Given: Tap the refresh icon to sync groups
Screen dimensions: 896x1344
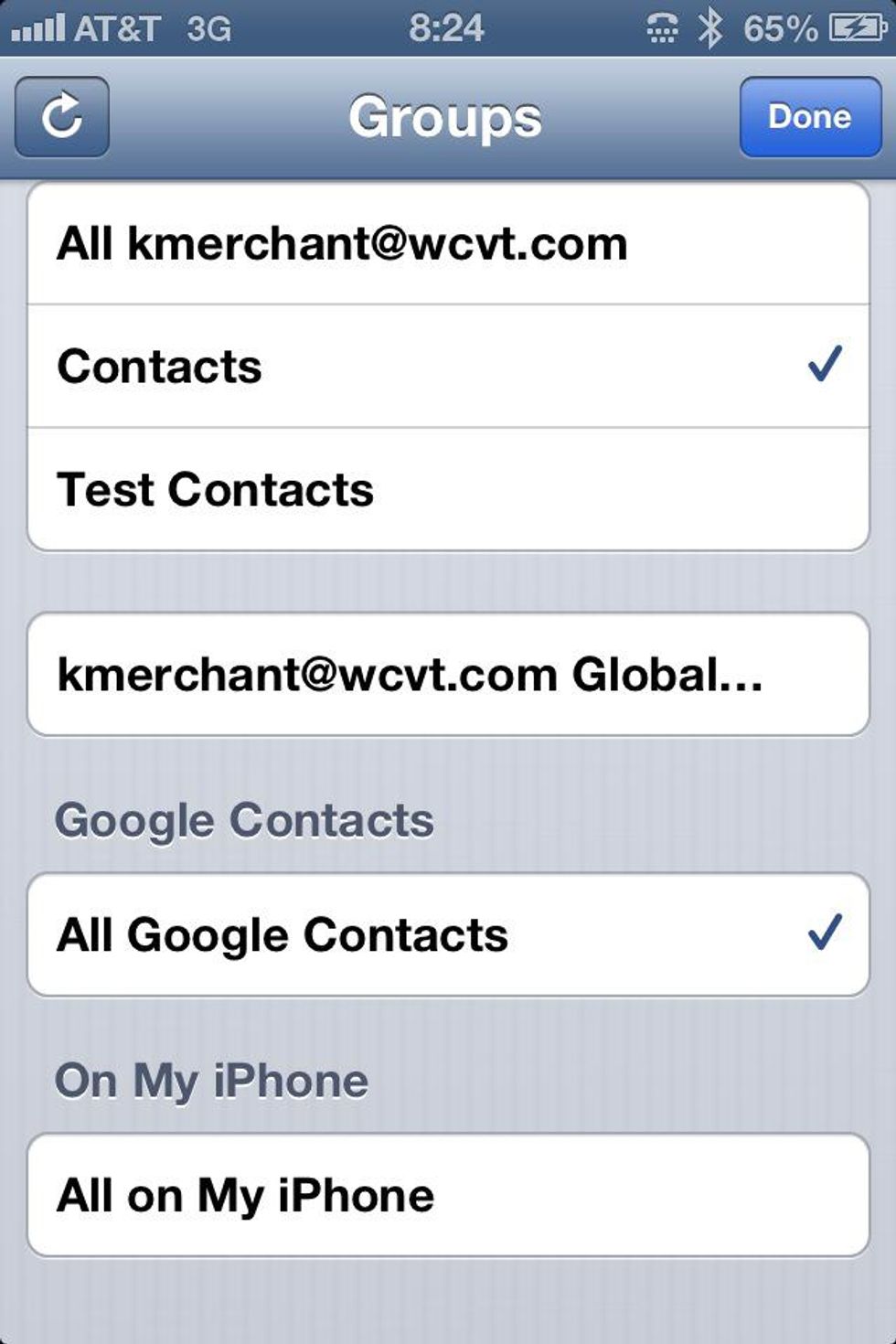Looking at the screenshot, I should [61, 117].
